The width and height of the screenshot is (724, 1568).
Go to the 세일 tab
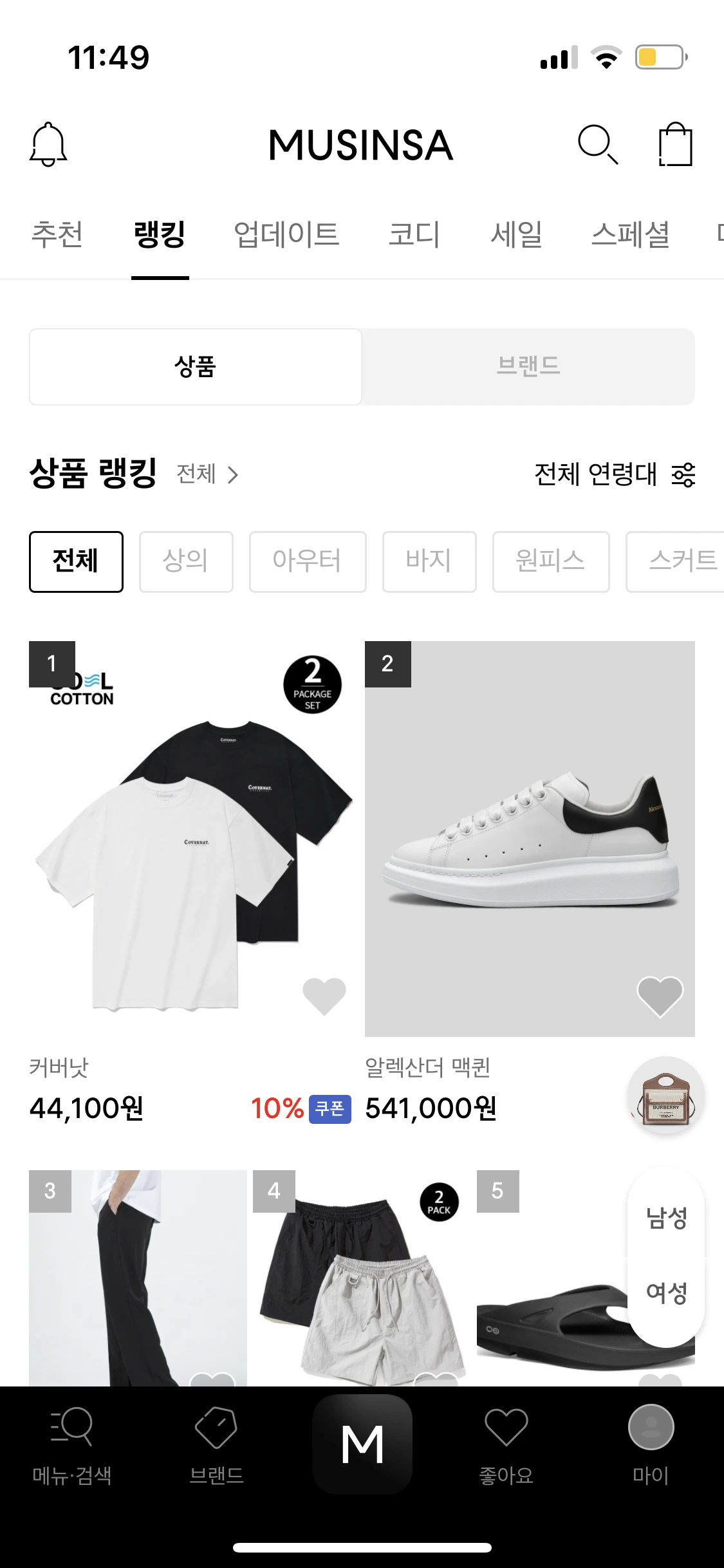(x=516, y=234)
